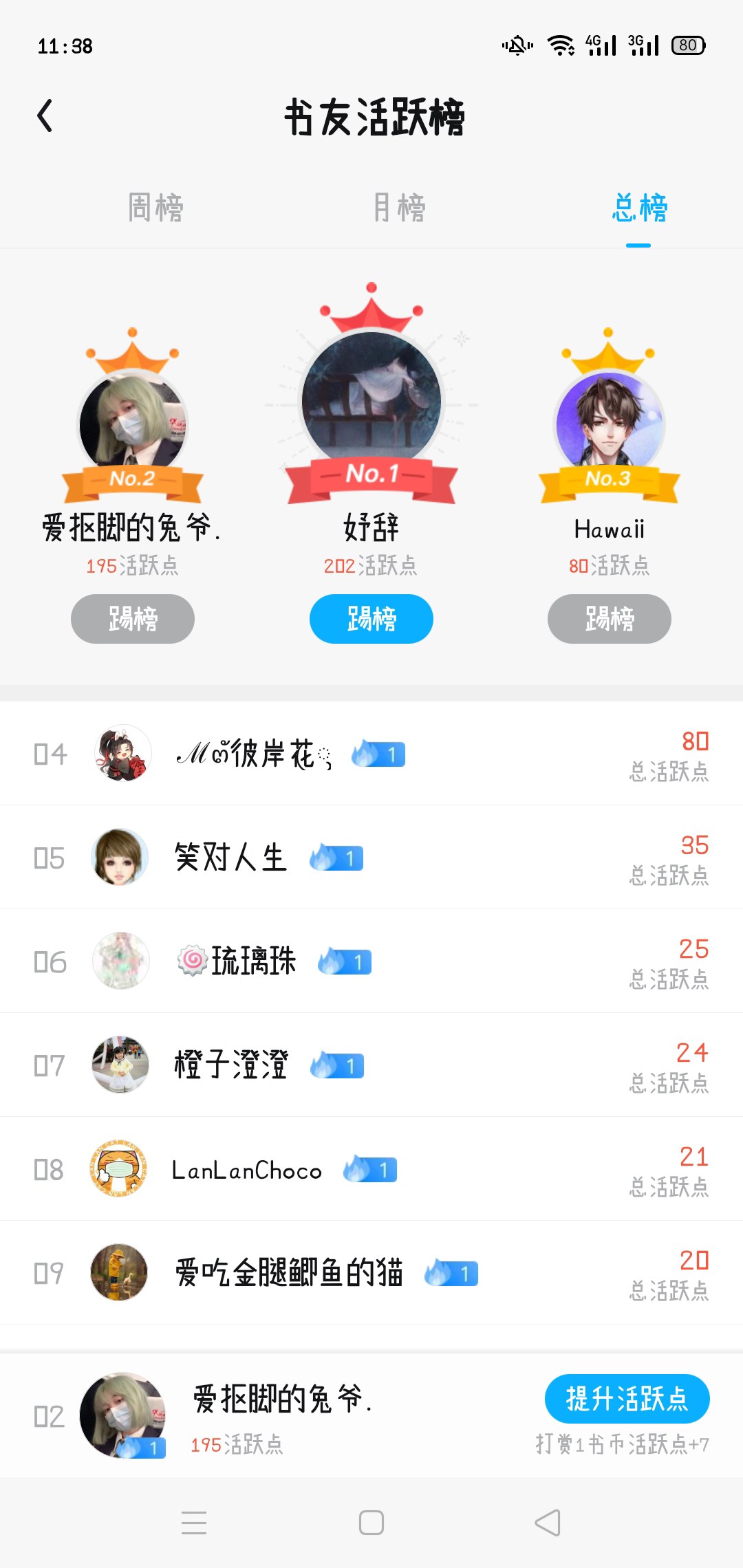Open 橙子澄澄 user row
Image resolution: width=743 pixels, height=1568 pixels.
tap(371, 1065)
